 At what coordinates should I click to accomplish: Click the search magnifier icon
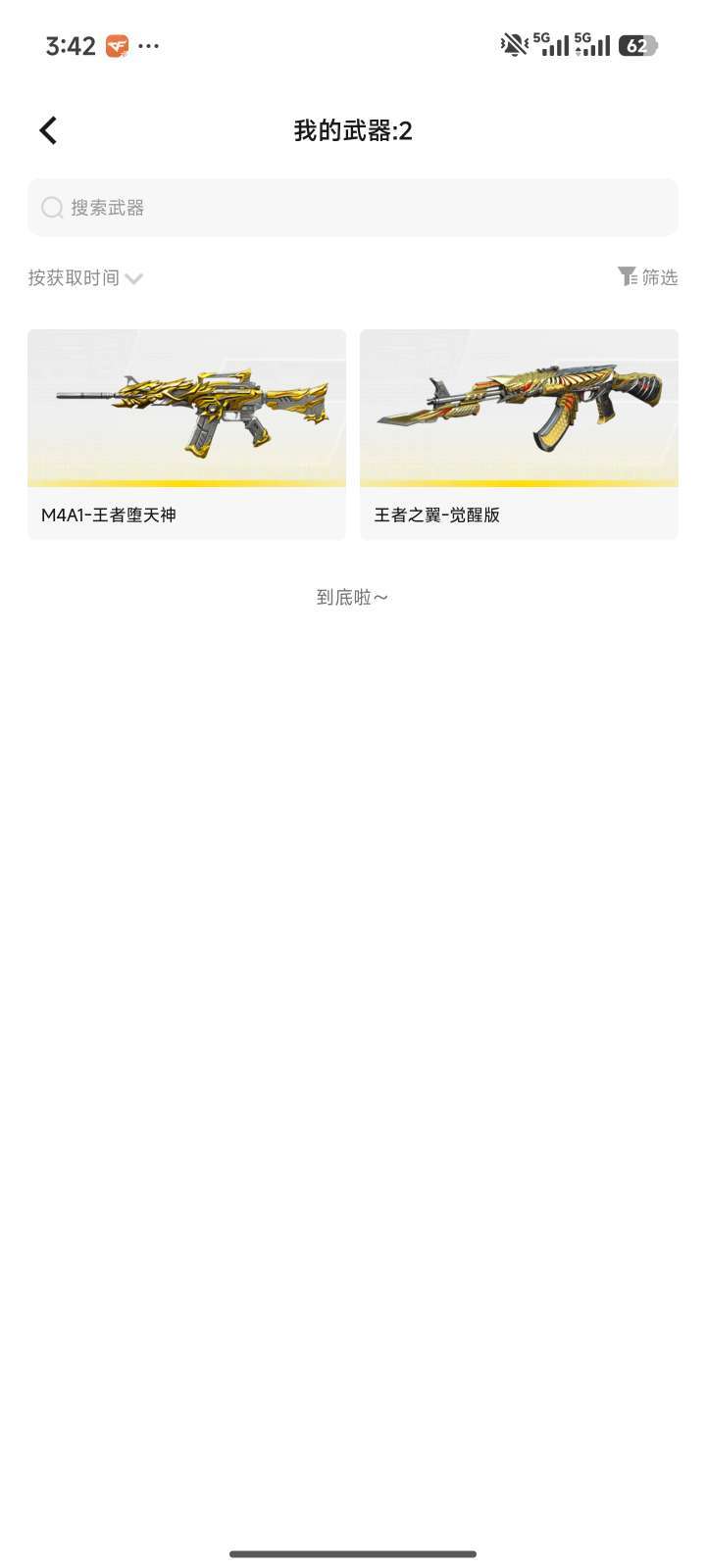[51, 208]
